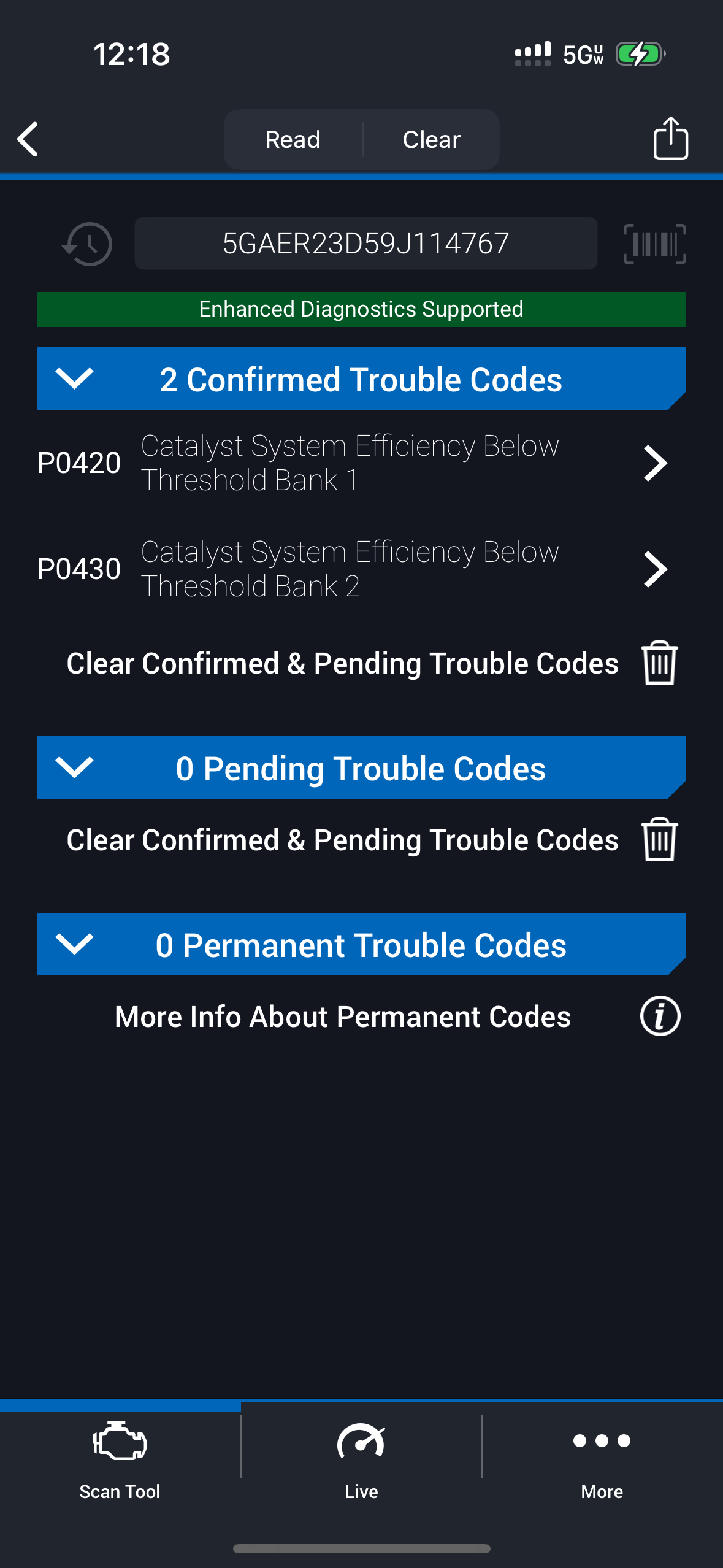723x1568 pixels.
Task: Switch to the Scan Tool tab
Action: [120, 1461]
